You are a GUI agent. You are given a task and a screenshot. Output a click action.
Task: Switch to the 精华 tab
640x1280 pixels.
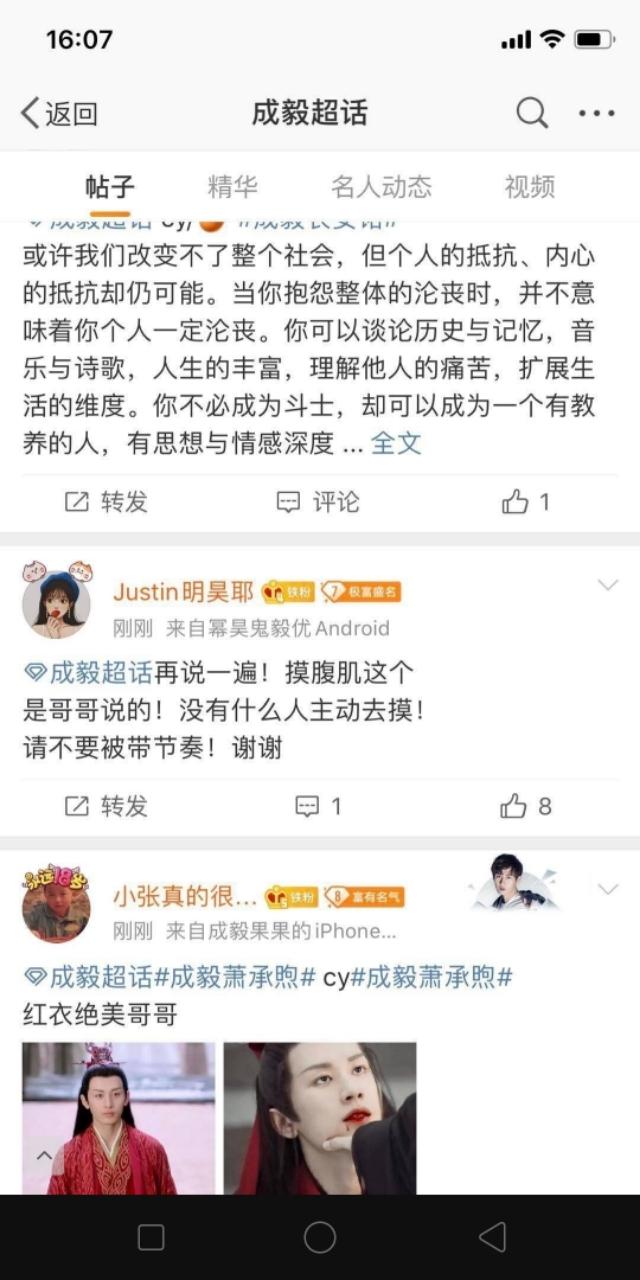(232, 187)
